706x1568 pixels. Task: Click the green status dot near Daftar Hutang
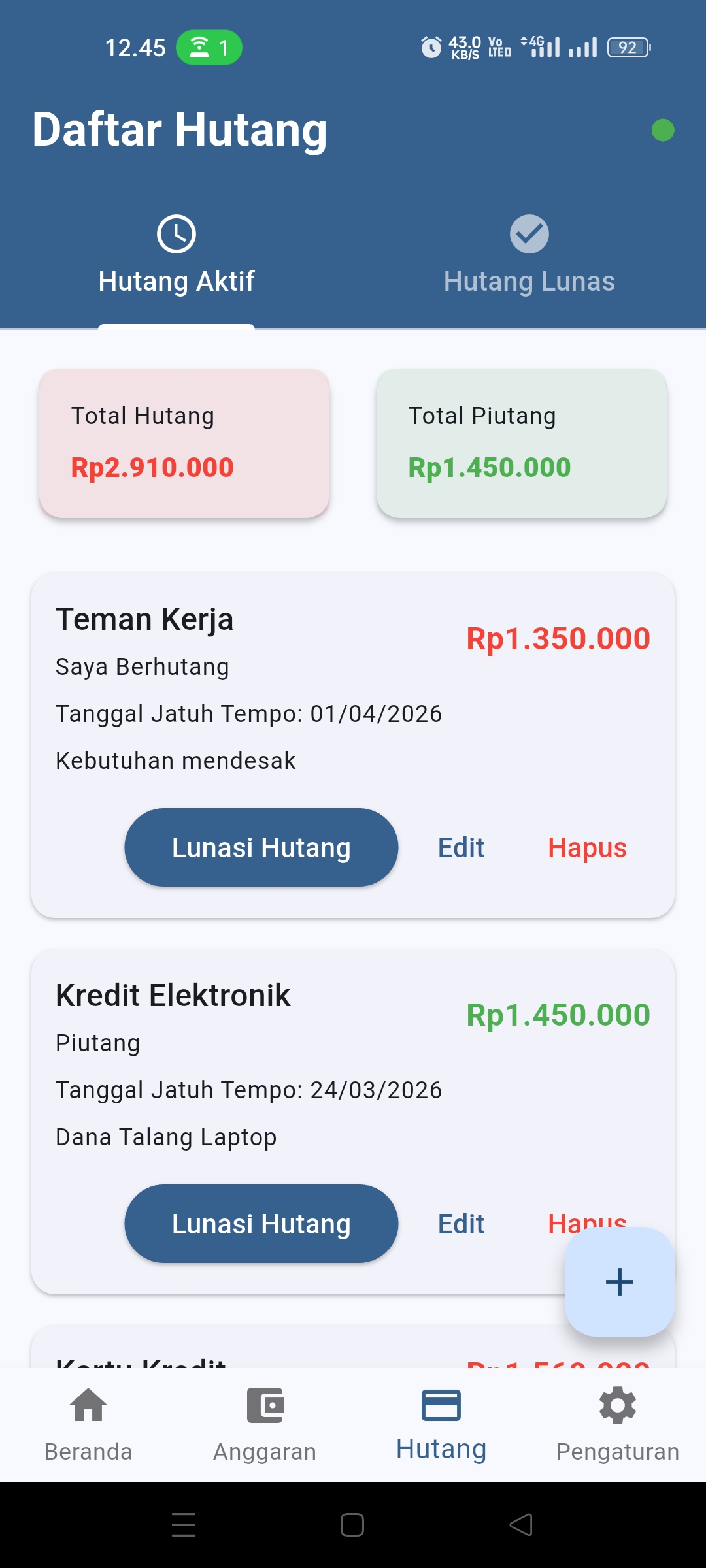tap(663, 131)
